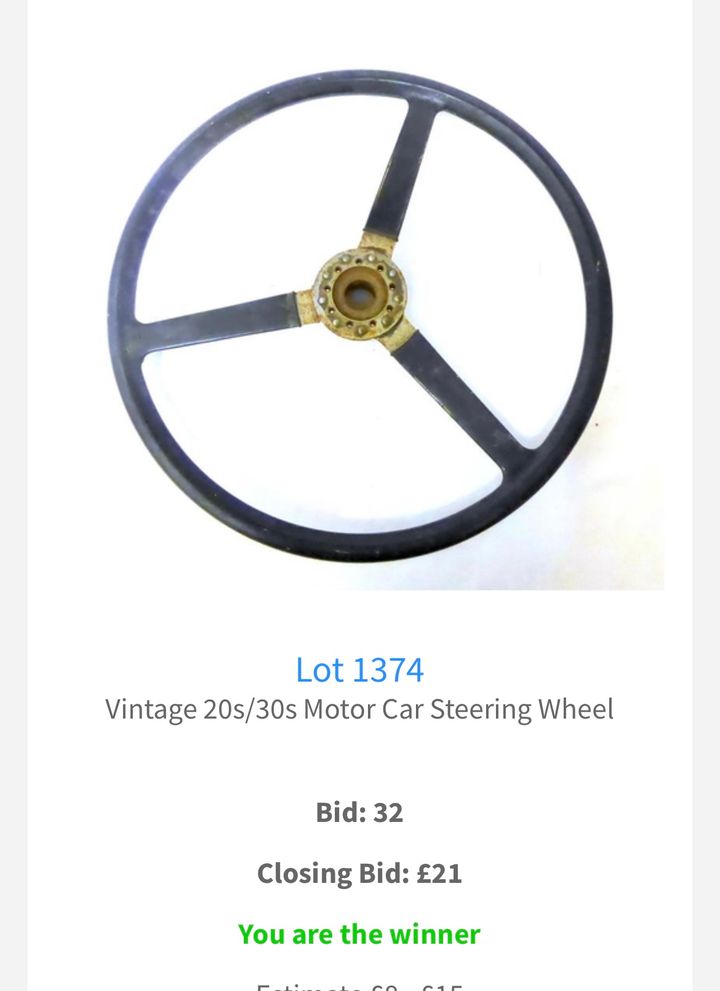This screenshot has width=720, height=991.
Task: Open the Lot 1374 link
Action: 360,669
